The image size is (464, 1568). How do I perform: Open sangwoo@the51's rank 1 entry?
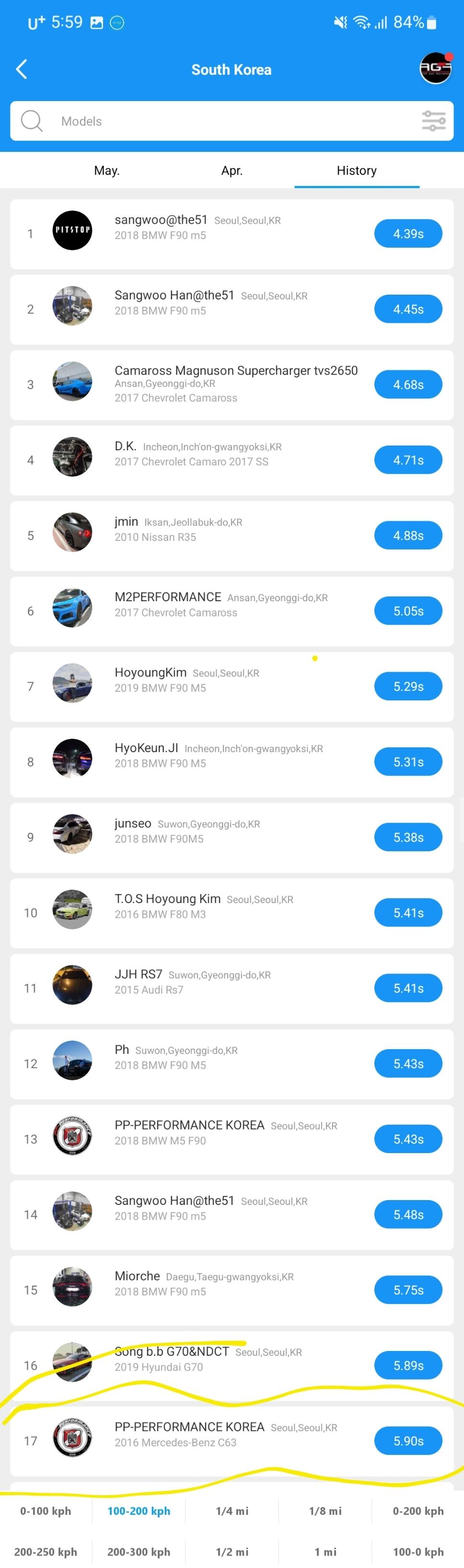[232, 234]
